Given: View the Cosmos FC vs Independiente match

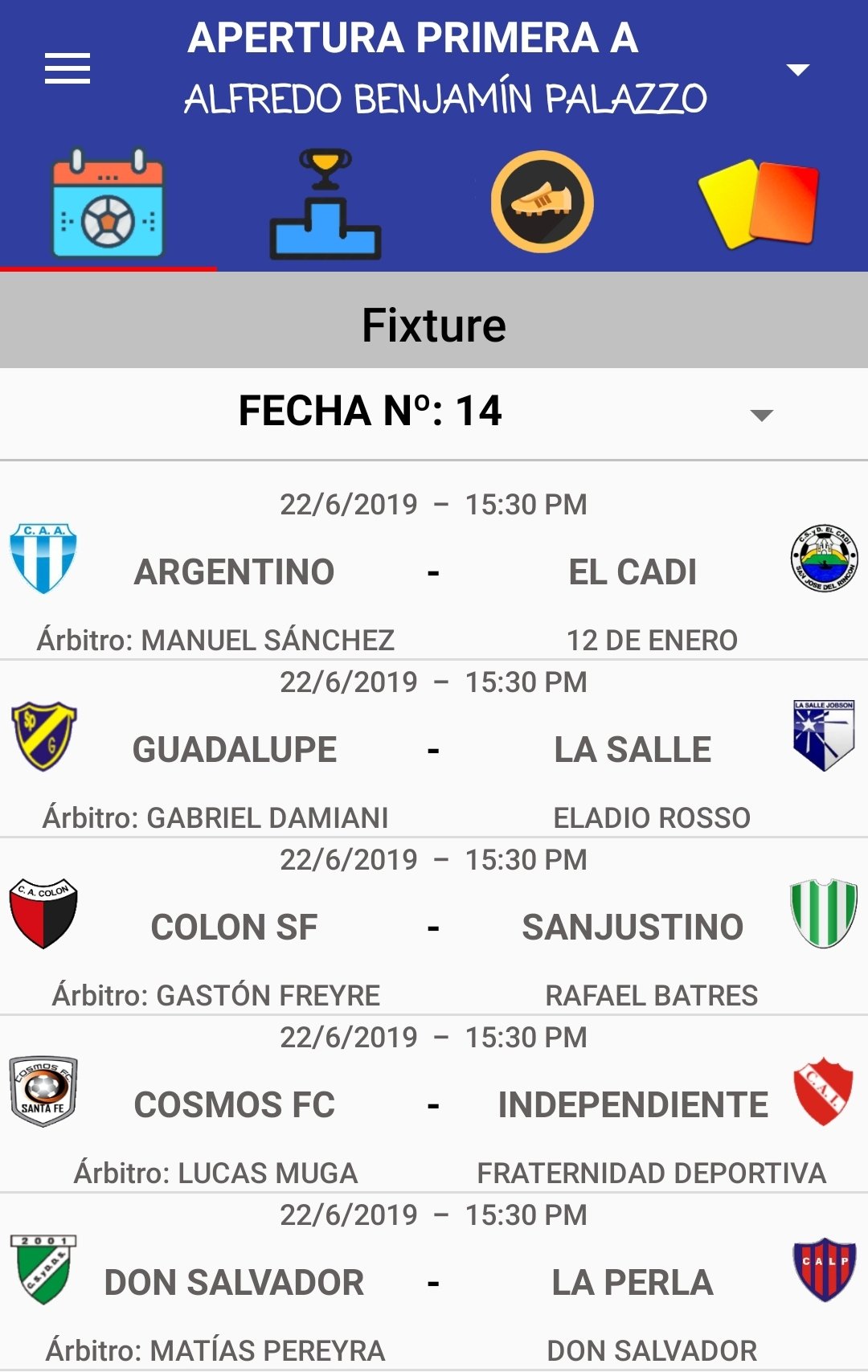Looking at the screenshot, I should pos(434,1105).
